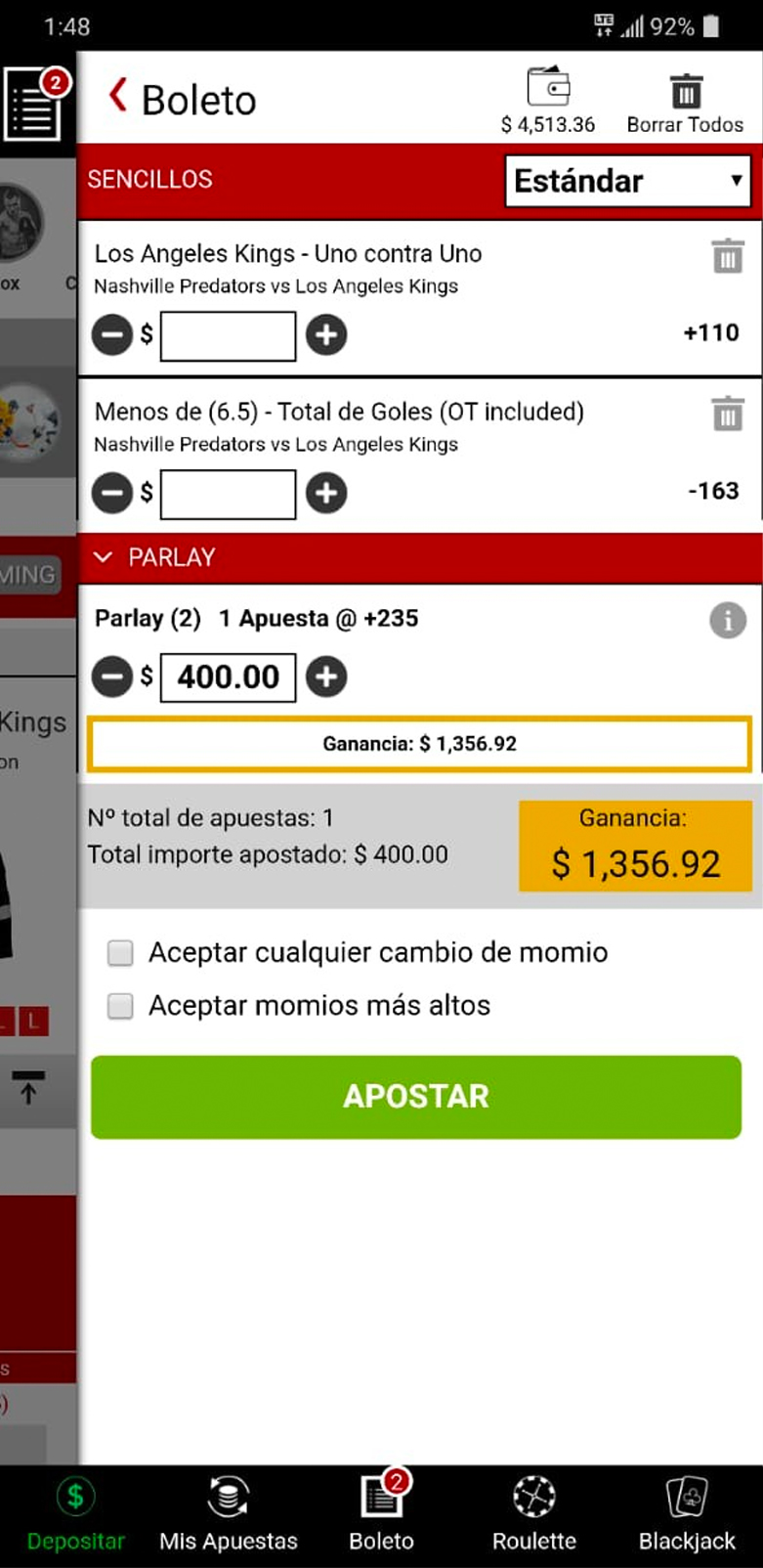Show the Parlay info icon
Viewport: 763px width, 1568px height.
[x=728, y=620]
